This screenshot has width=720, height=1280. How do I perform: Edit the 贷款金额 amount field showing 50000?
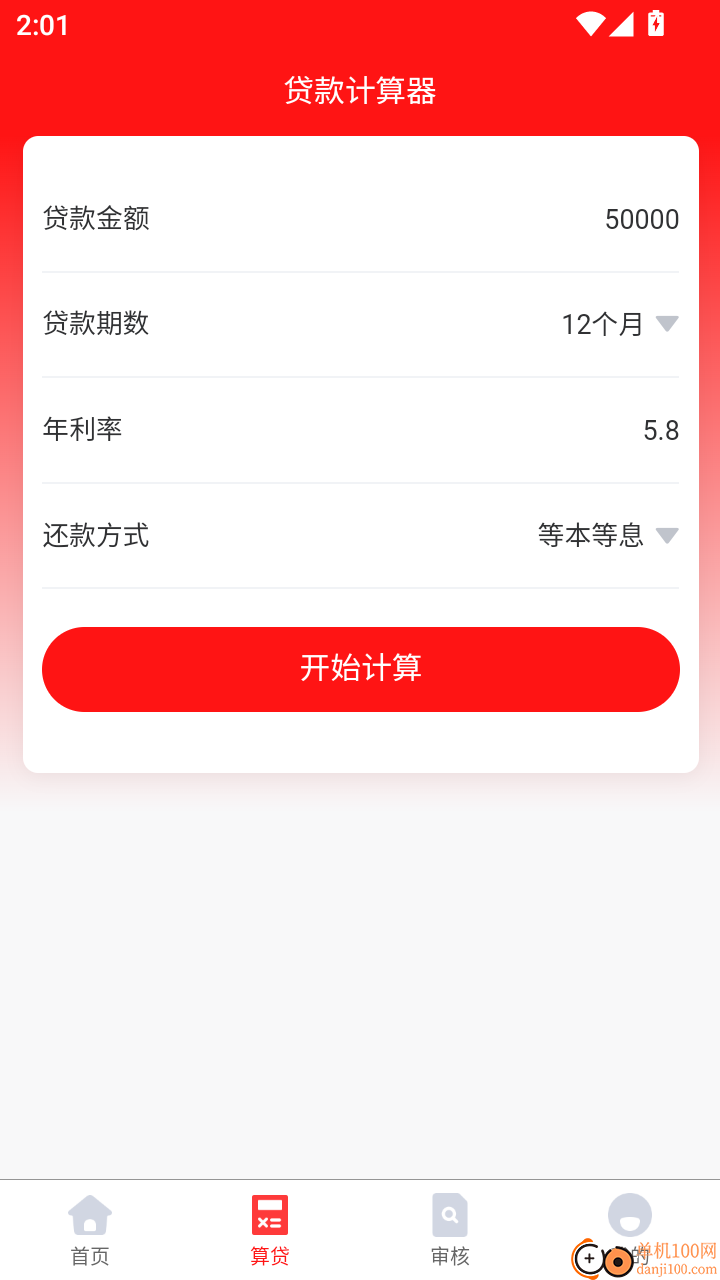641,219
